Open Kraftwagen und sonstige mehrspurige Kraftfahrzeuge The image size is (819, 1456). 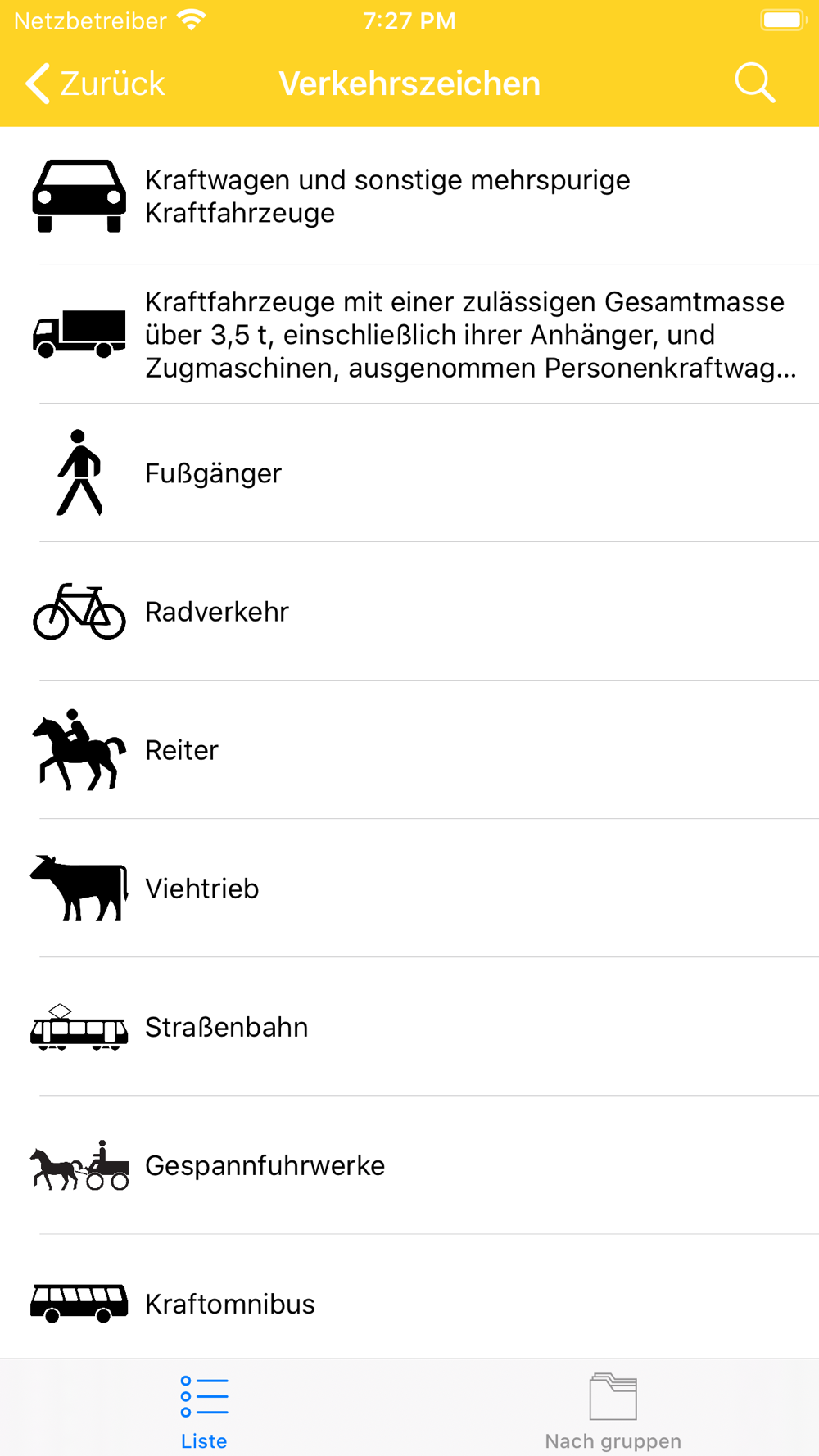click(x=409, y=196)
